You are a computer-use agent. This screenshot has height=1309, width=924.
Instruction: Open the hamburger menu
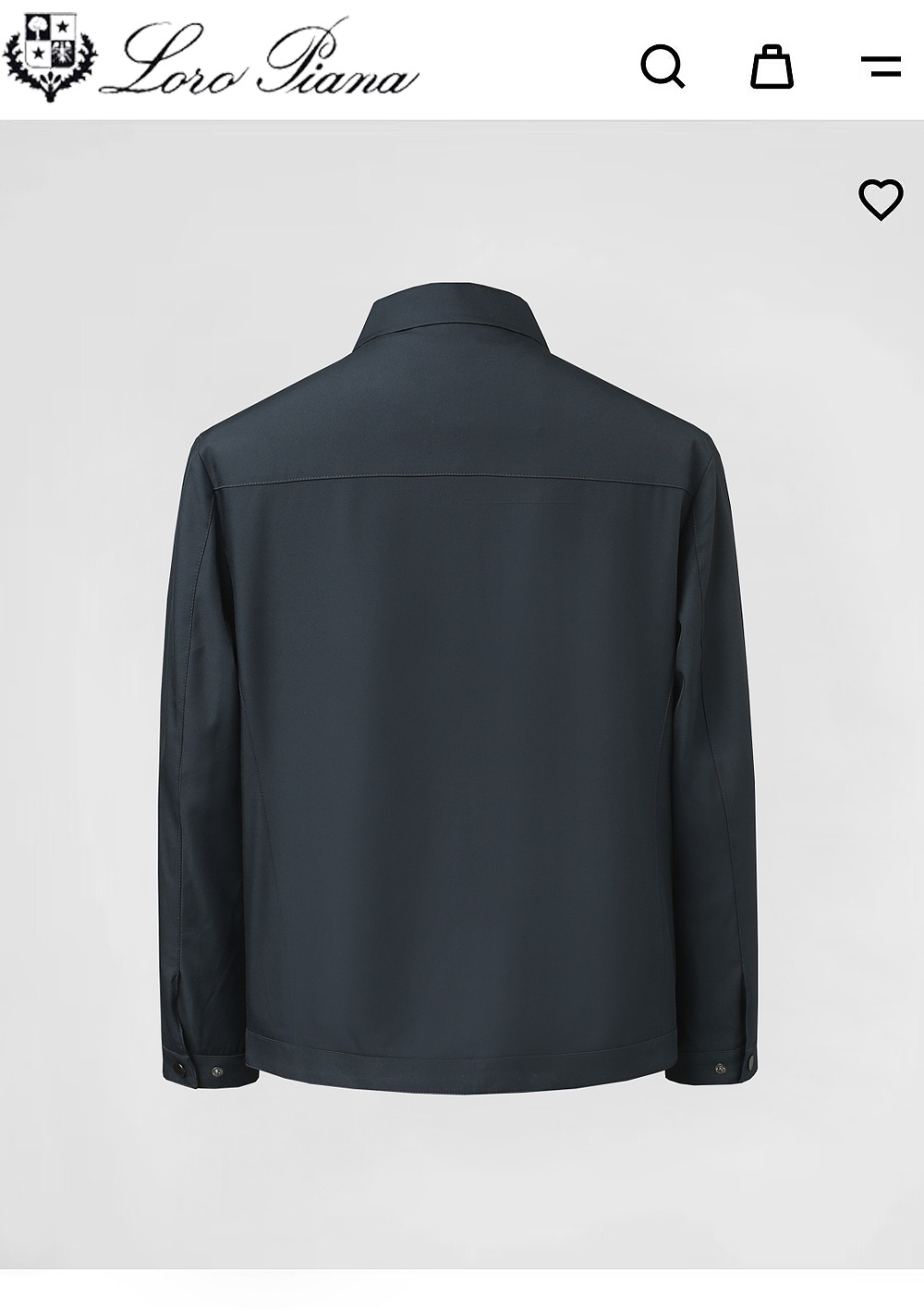click(x=881, y=66)
